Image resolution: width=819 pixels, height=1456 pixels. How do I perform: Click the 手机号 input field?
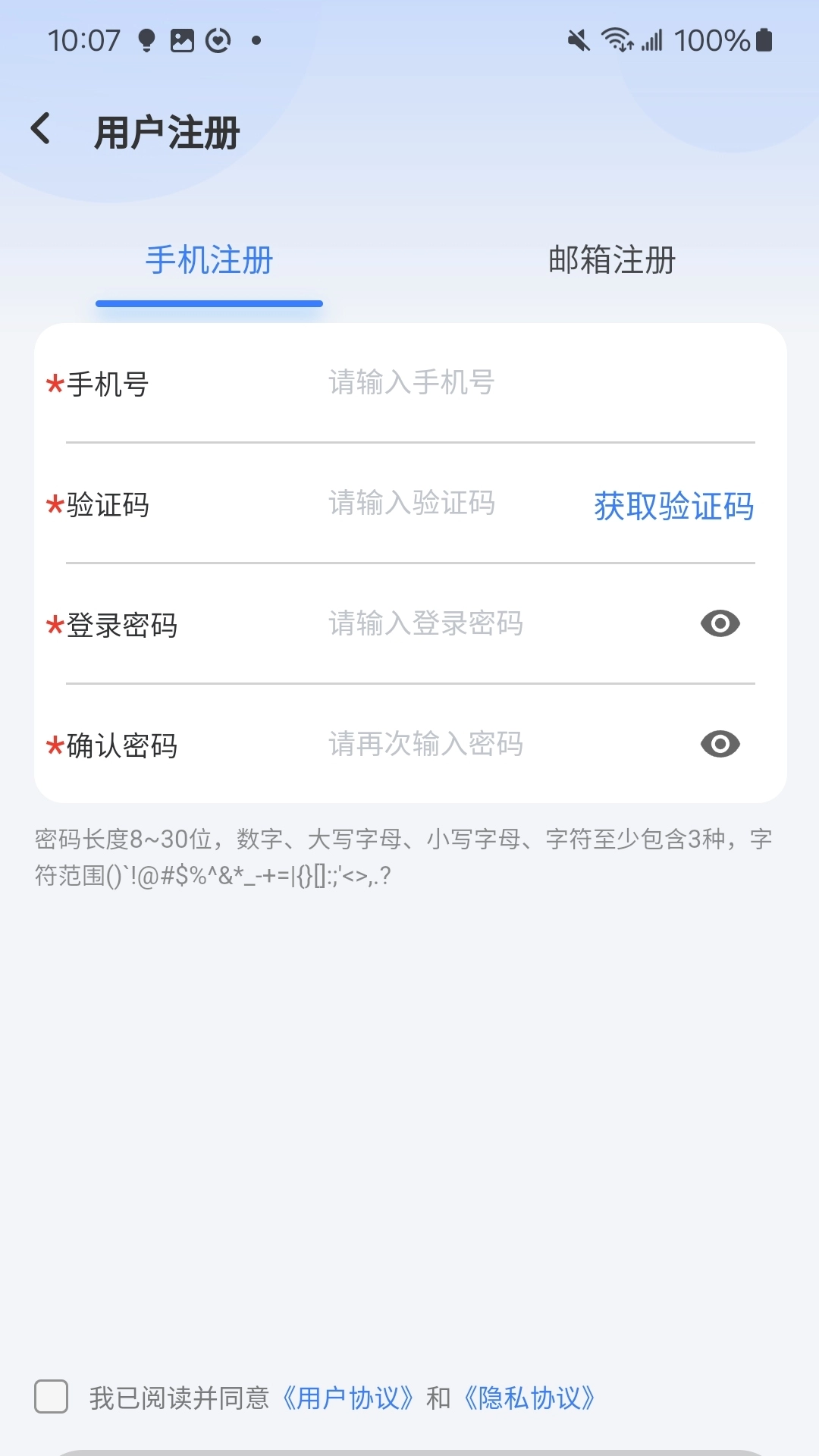point(455,383)
